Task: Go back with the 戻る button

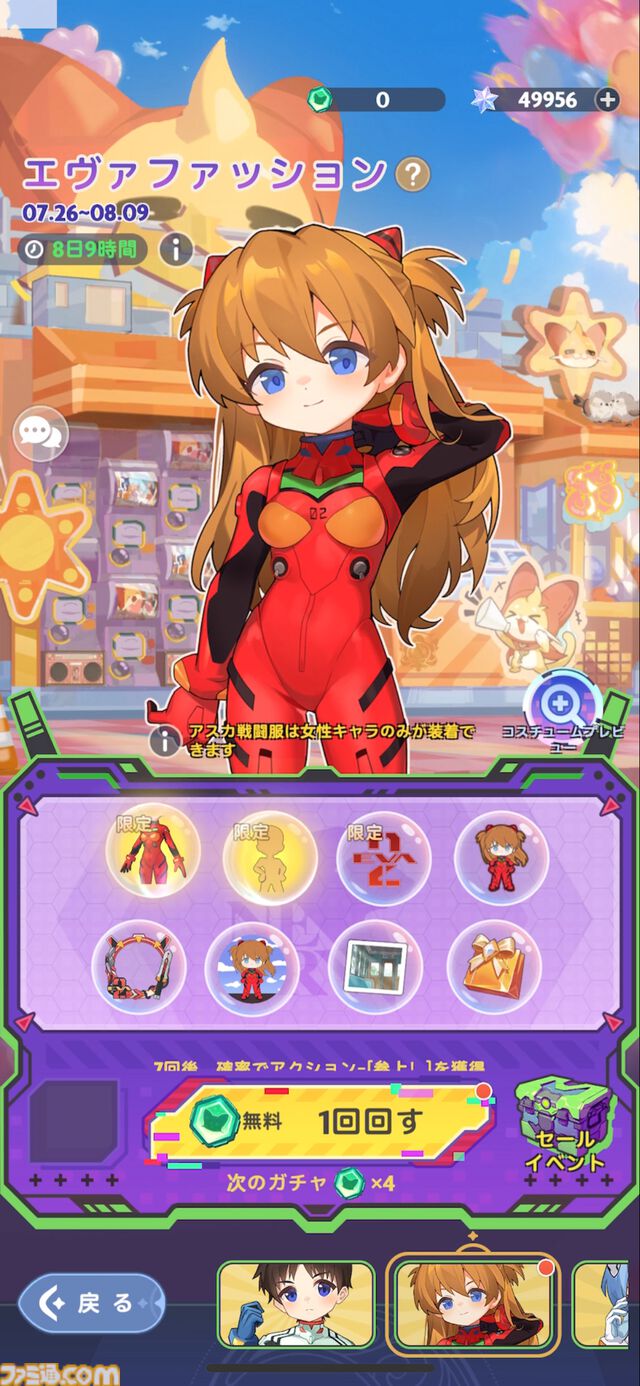Action: coord(92,1303)
